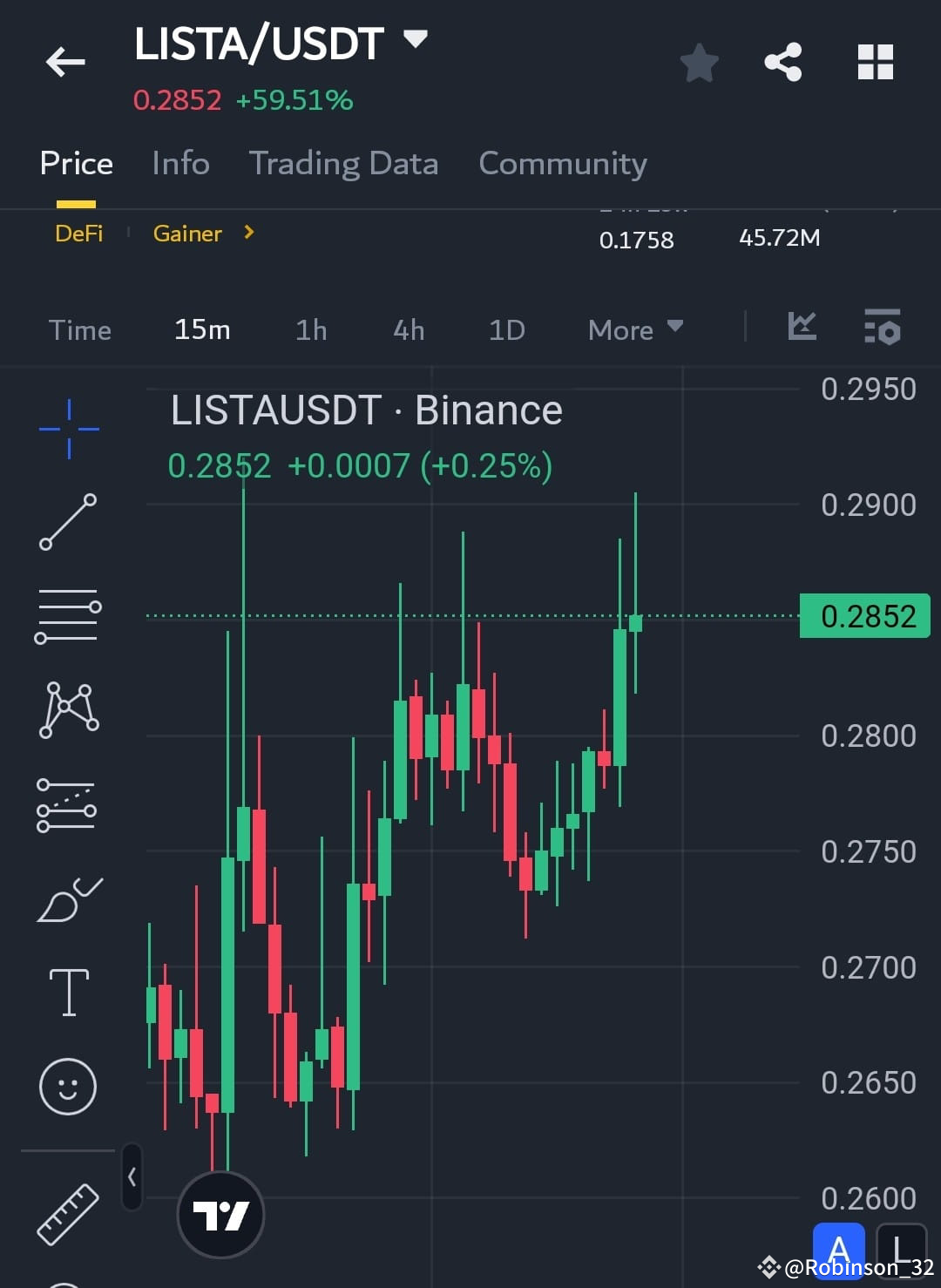
Task: Select the XABCD pattern drawing tool
Action: 68,708
